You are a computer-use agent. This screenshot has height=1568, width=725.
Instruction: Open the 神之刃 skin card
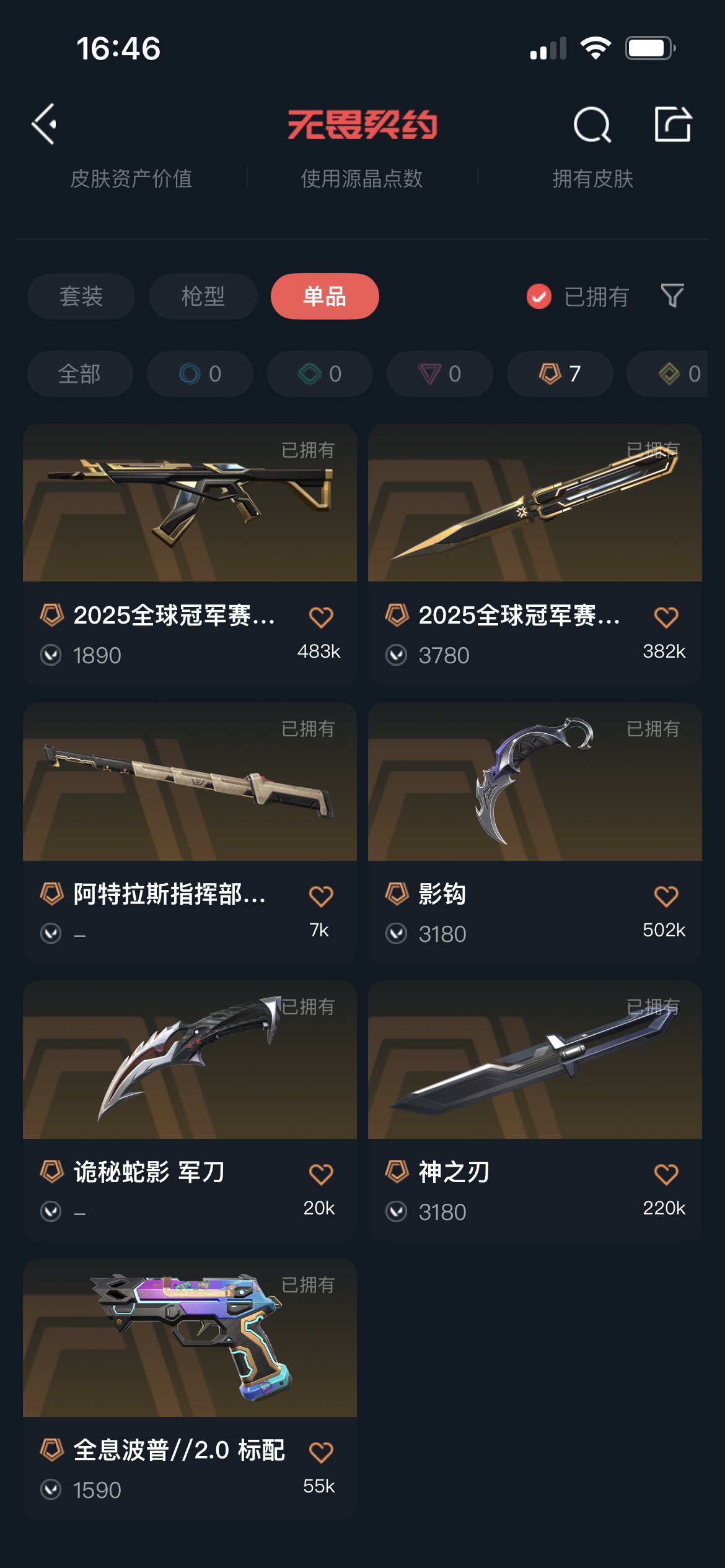[535, 1111]
